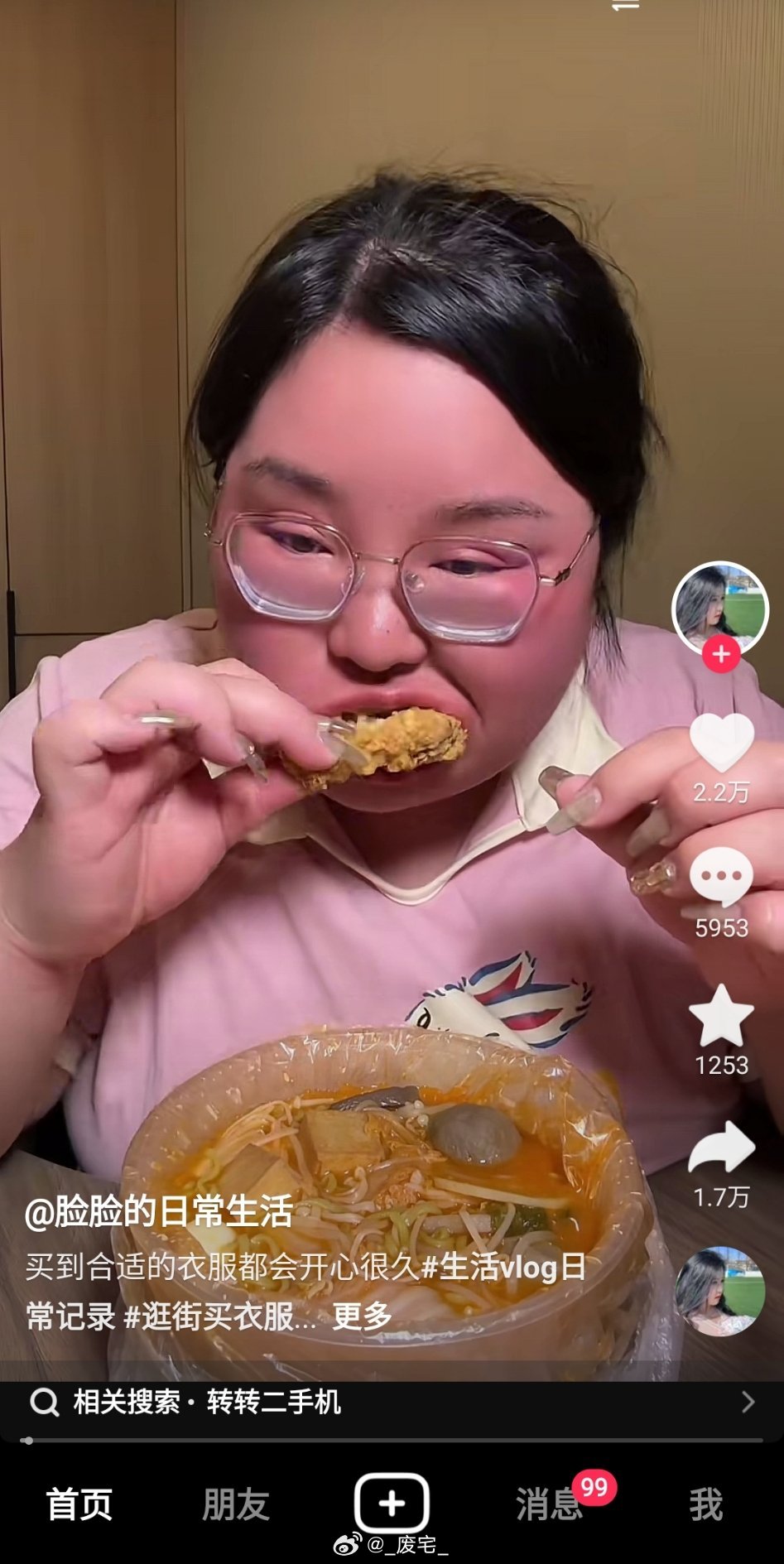This screenshot has height=1564, width=784.
Task: Open the creator's profile avatar
Action: click(x=719, y=608)
